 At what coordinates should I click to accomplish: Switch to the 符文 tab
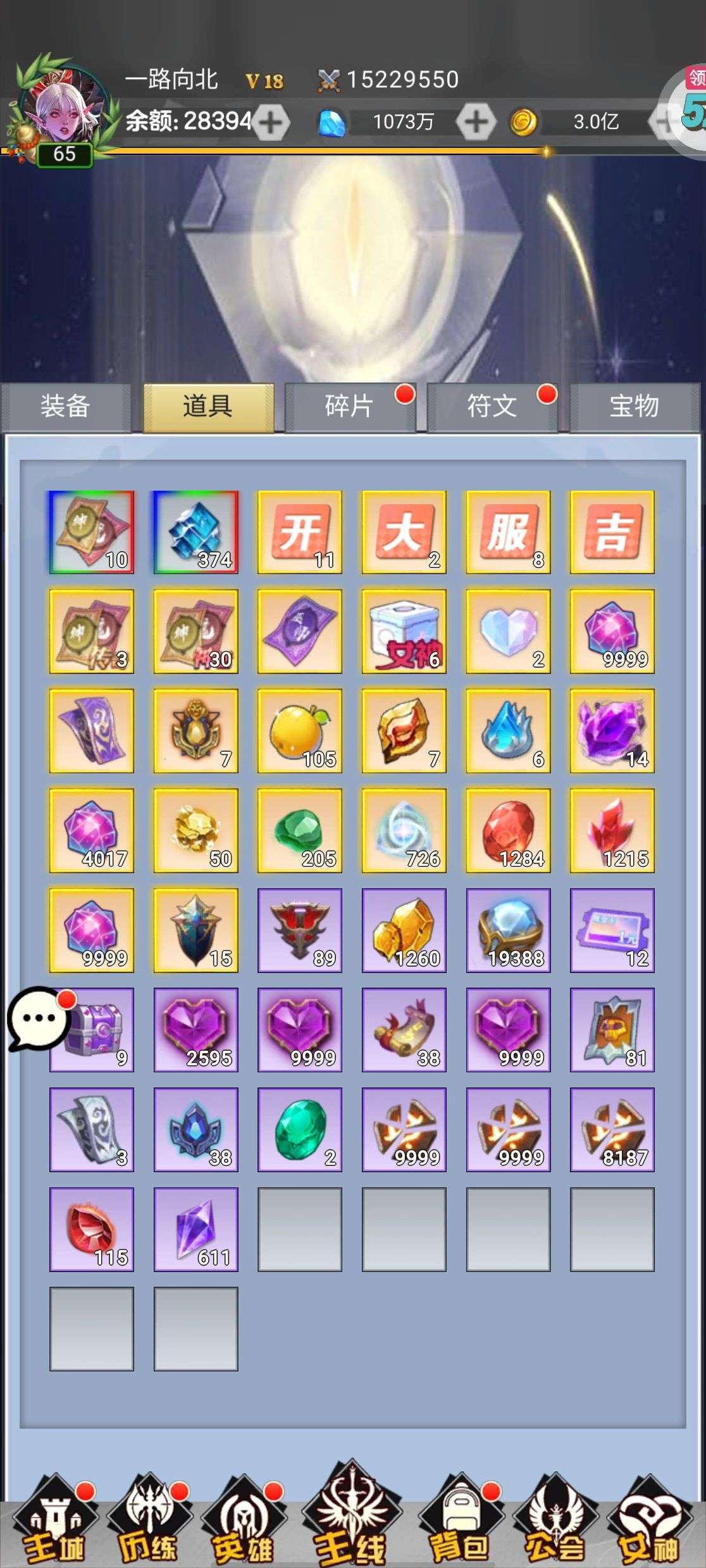492,407
